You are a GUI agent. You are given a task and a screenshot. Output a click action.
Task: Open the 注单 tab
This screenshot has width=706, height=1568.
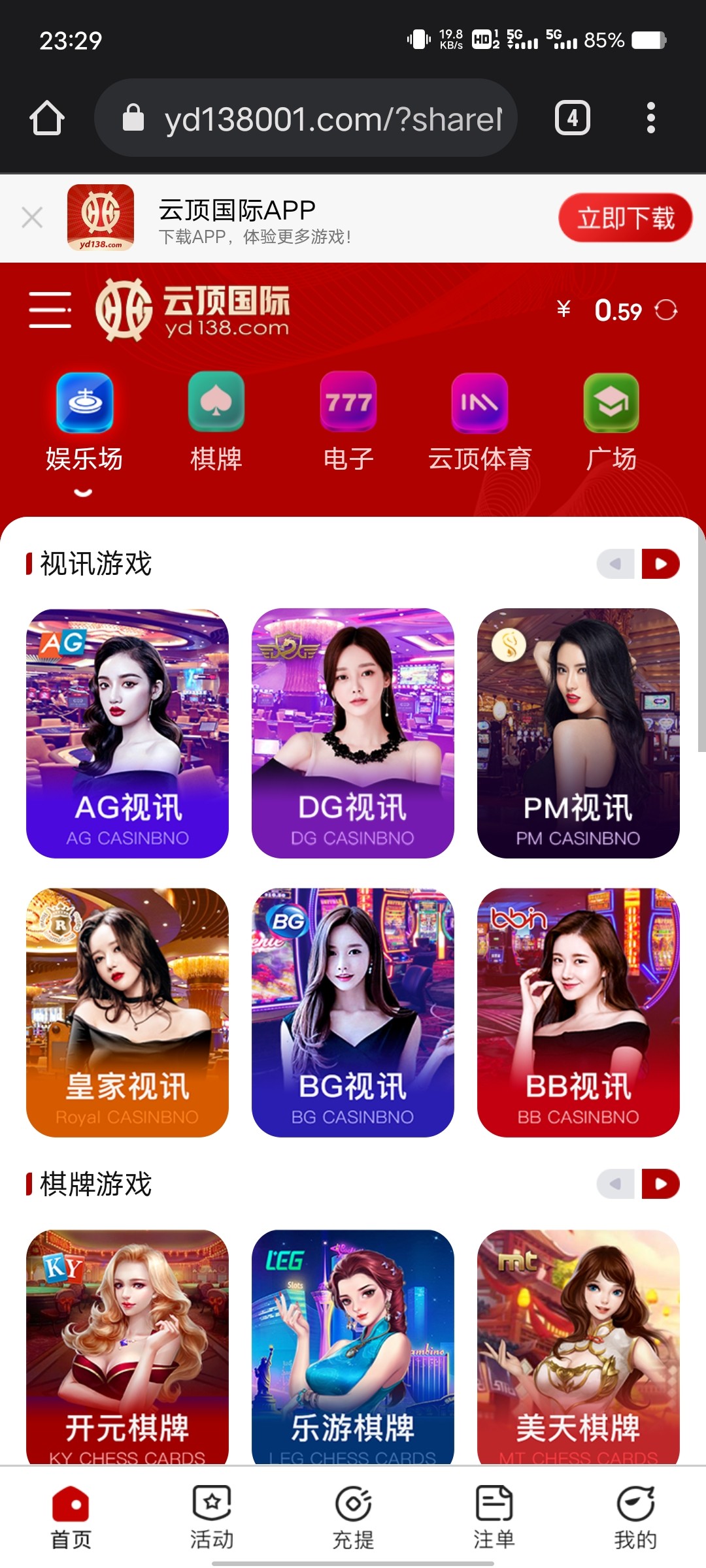(x=494, y=1518)
